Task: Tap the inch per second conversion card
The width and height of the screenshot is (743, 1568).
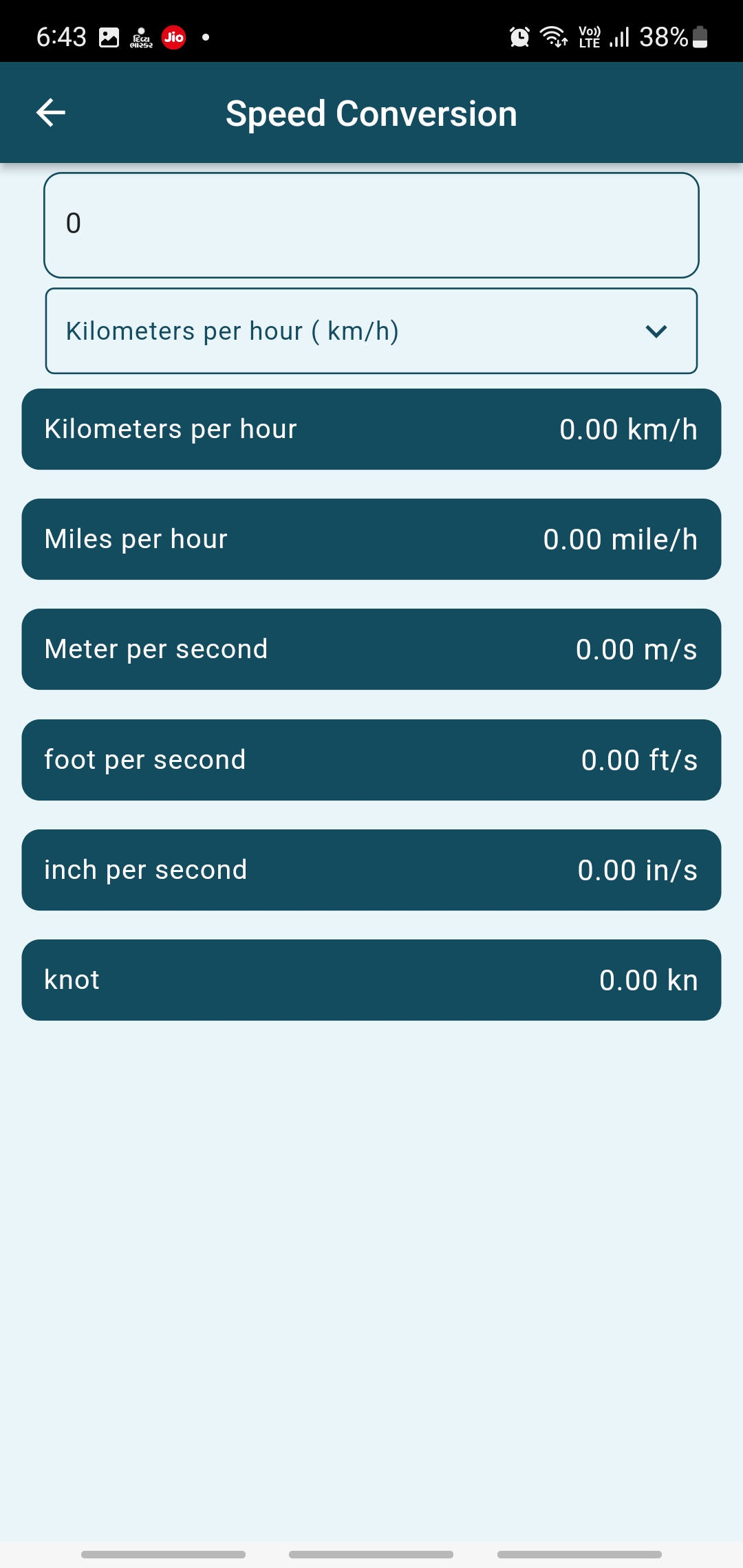Action: (371, 869)
